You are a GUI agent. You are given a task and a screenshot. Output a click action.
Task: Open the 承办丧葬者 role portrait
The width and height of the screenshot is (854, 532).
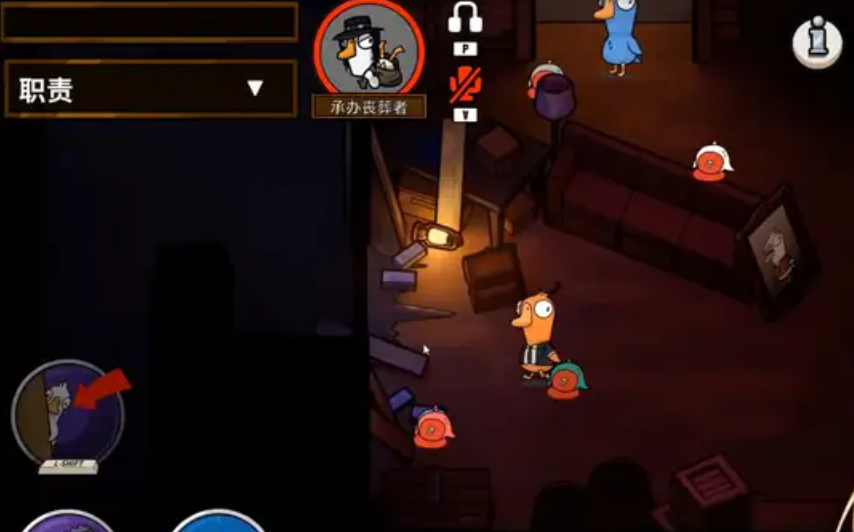(x=369, y=48)
